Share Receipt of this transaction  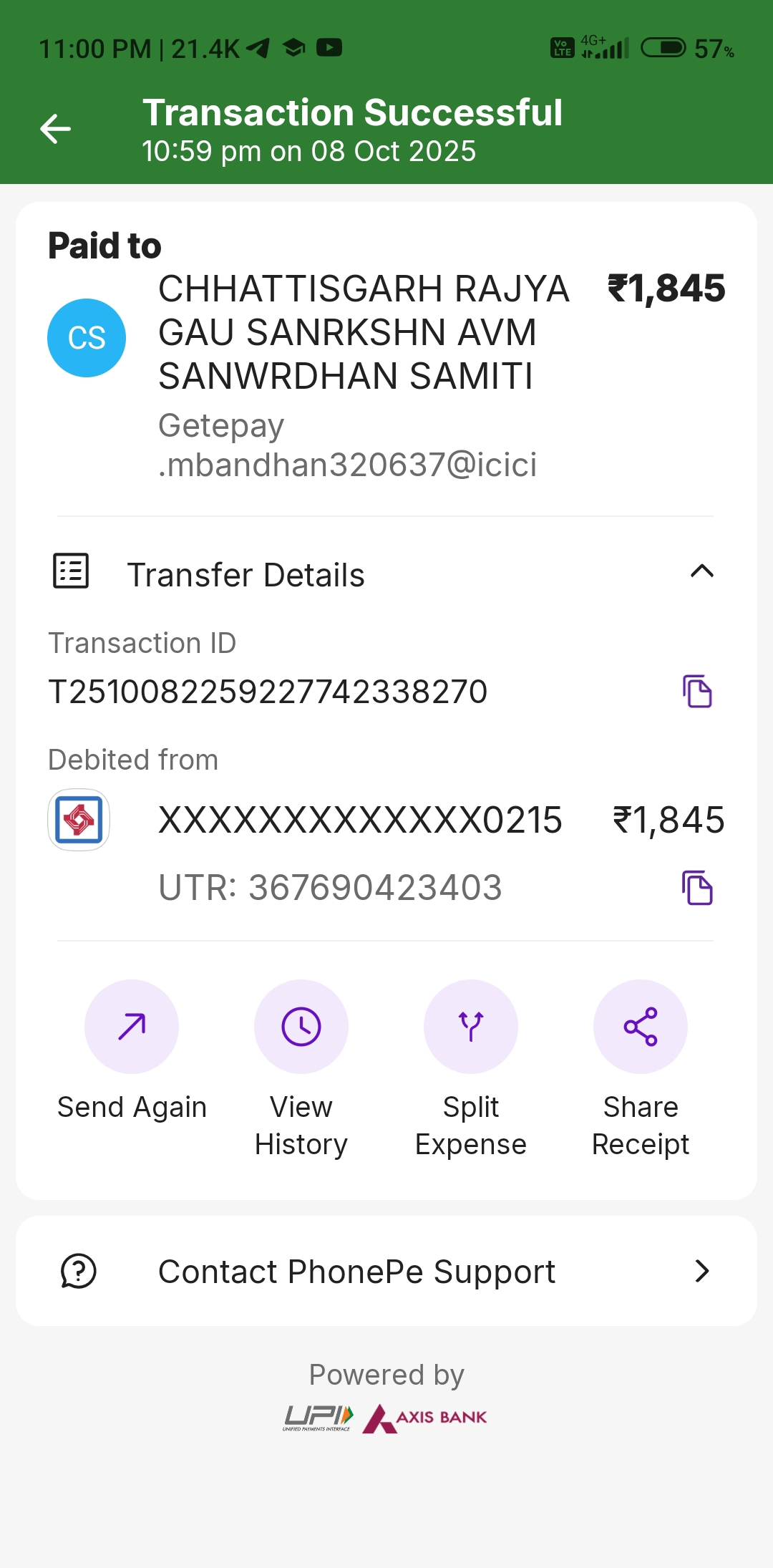641,1027
